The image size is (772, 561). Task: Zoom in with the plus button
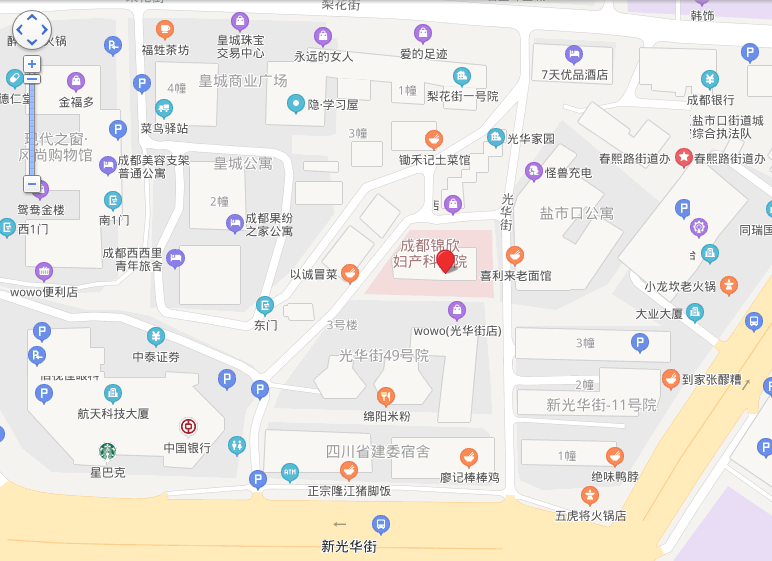click(x=32, y=64)
